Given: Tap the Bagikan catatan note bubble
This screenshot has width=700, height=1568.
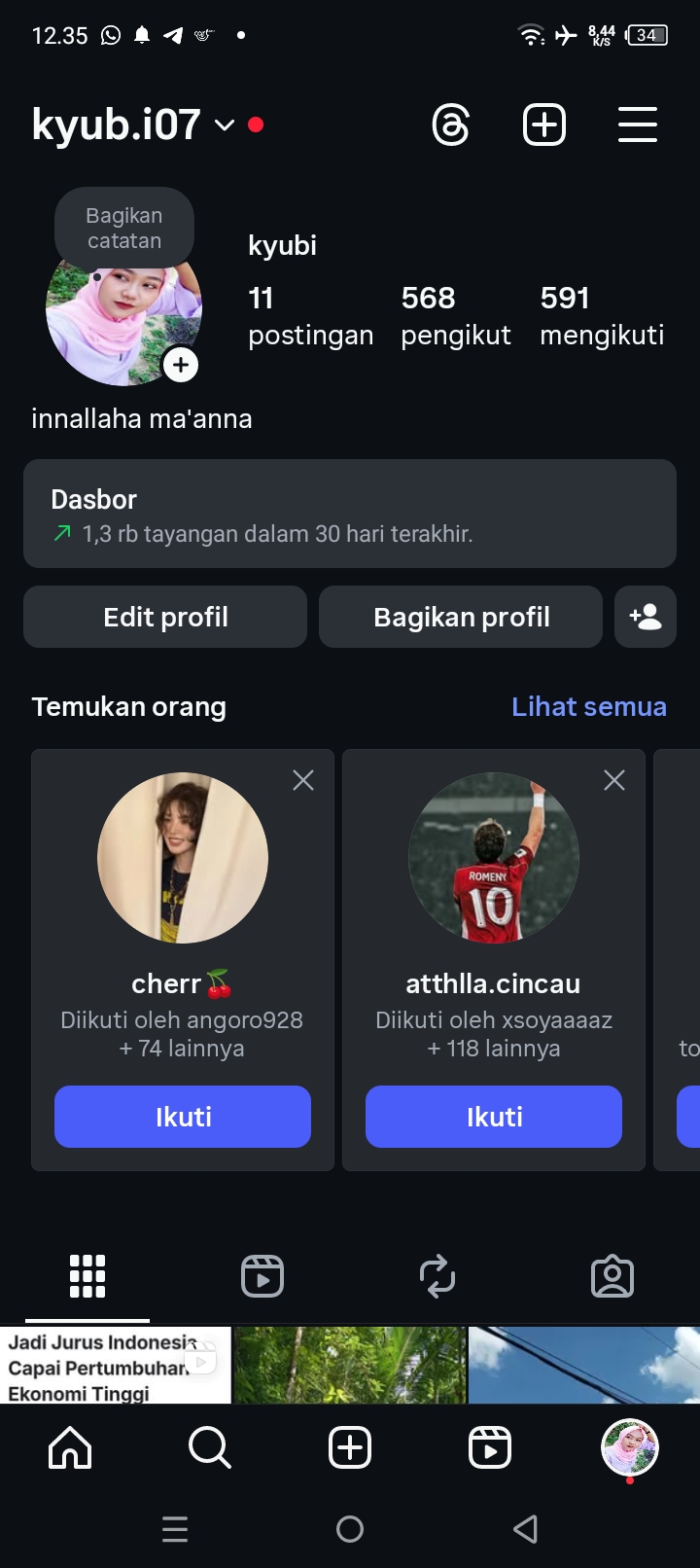Looking at the screenshot, I should [124, 229].
